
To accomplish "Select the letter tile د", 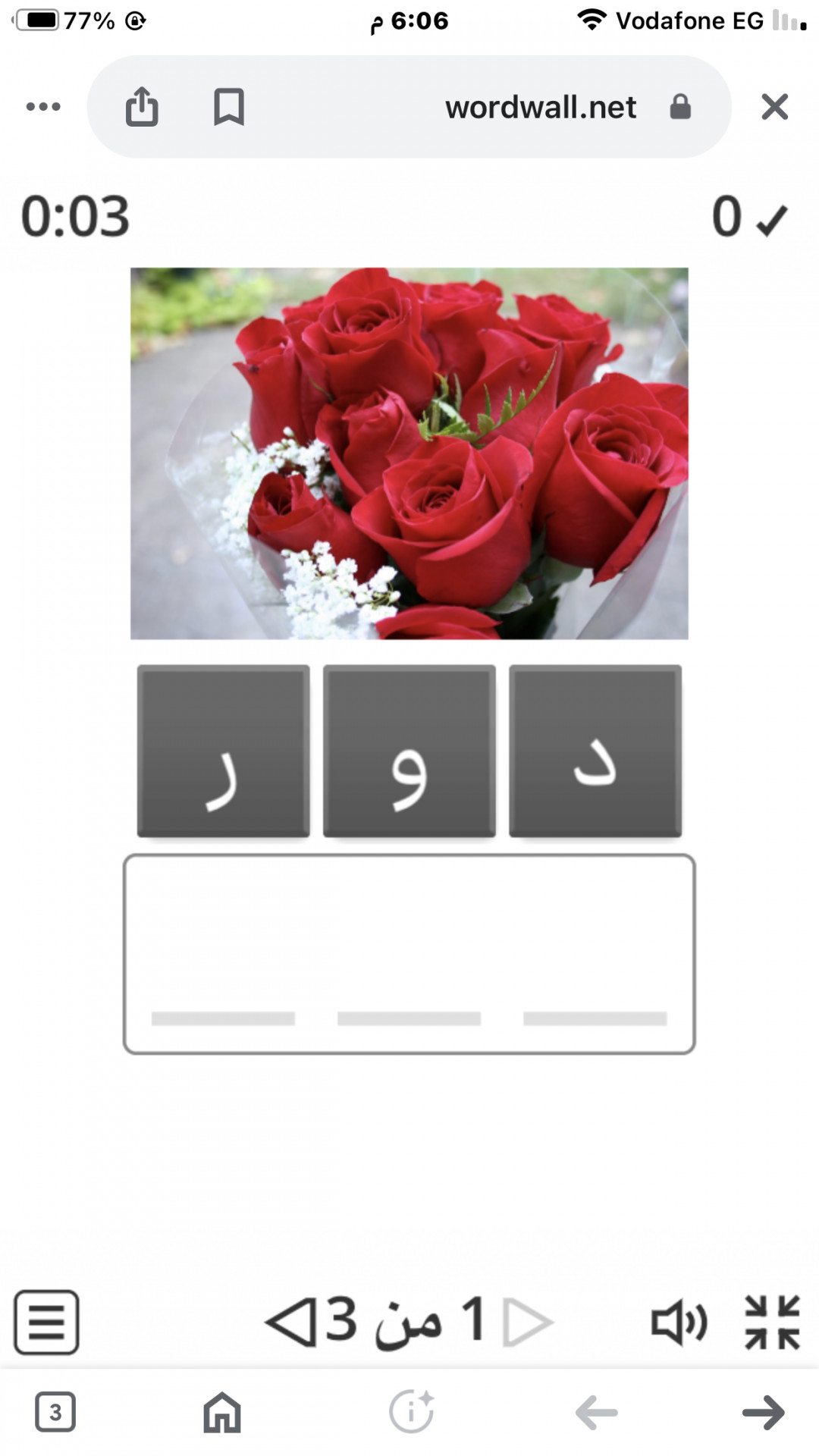I will coord(595,751).
